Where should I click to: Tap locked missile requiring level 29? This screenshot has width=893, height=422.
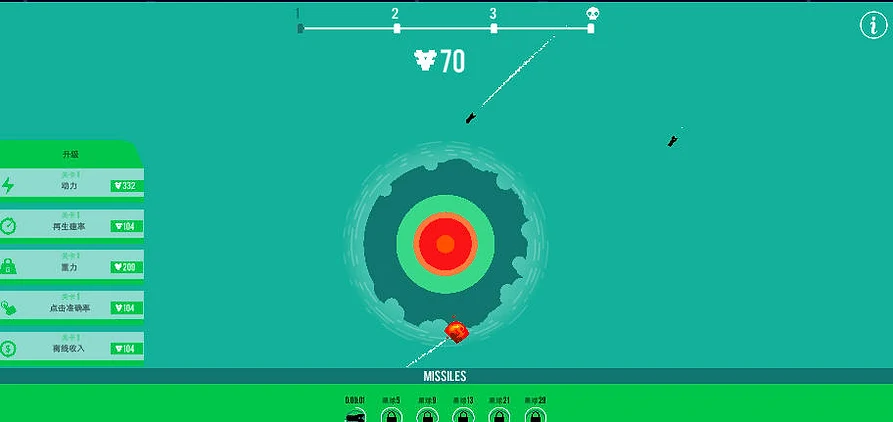tap(535, 413)
